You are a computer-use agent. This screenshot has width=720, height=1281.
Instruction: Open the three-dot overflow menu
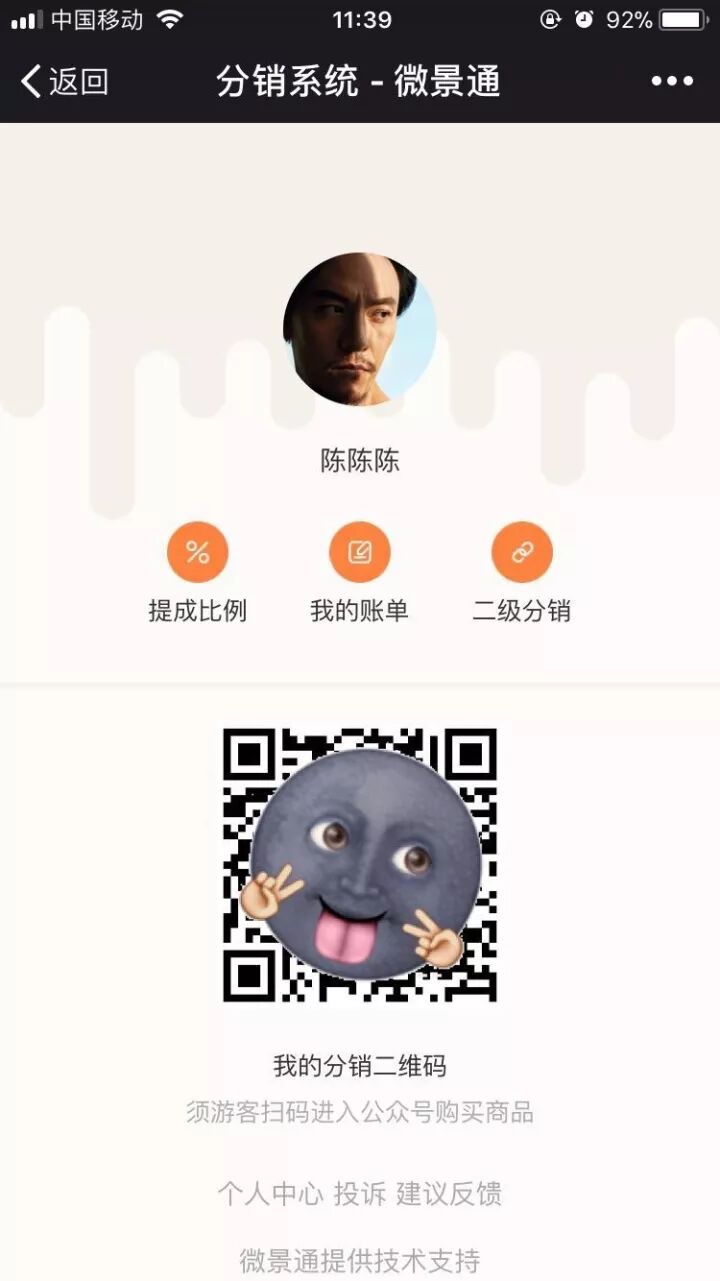tap(672, 81)
